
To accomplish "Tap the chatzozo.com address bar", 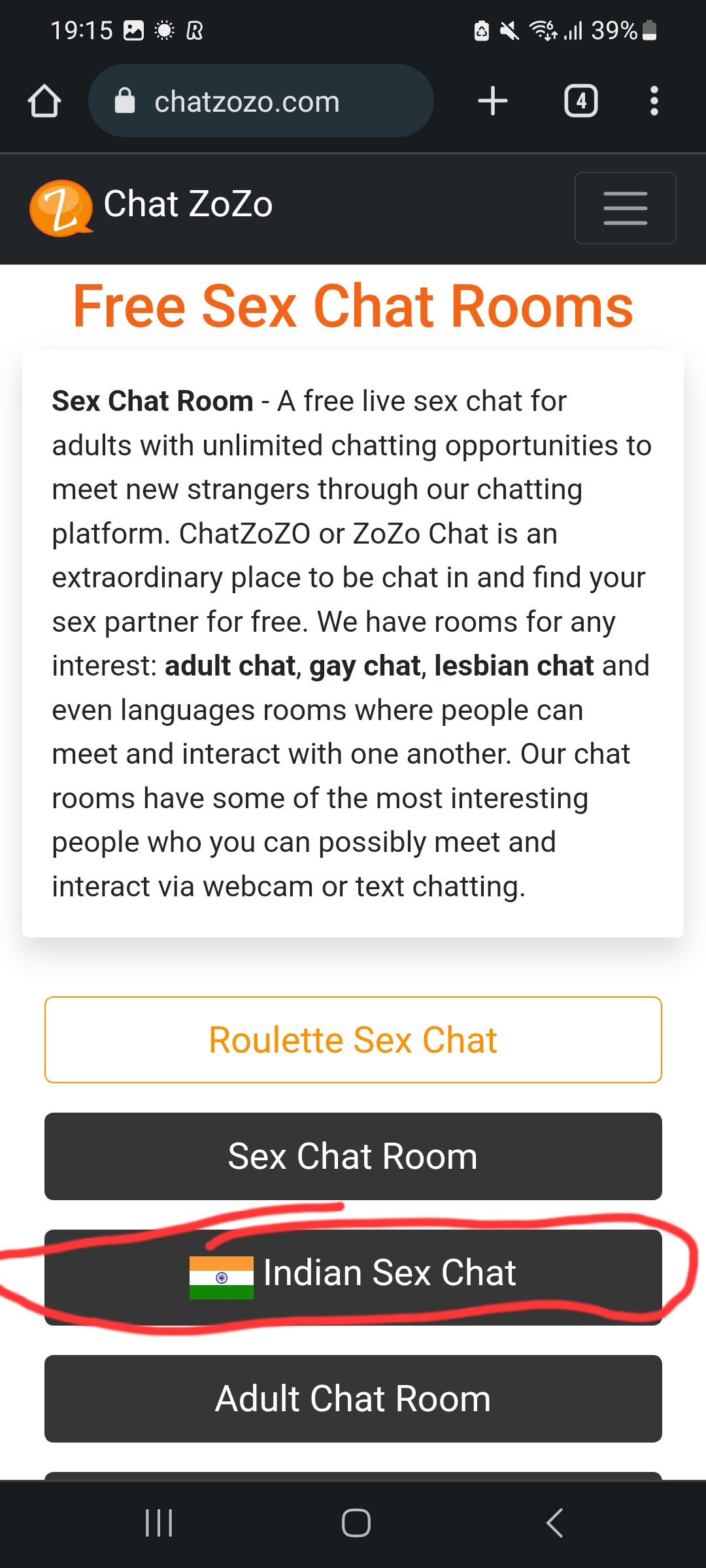I will click(x=260, y=101).
